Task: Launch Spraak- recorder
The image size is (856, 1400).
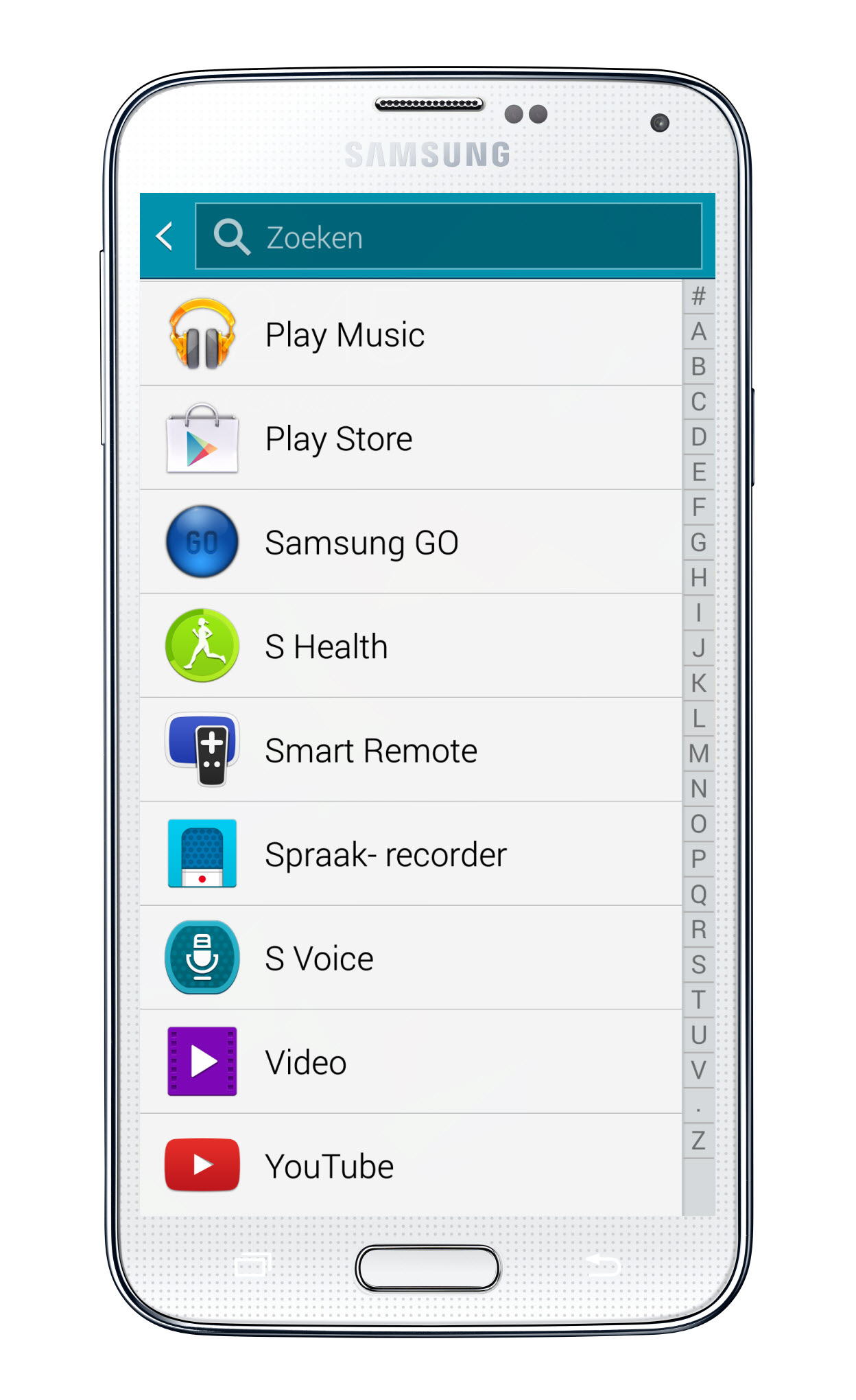Action: (384, 854)
